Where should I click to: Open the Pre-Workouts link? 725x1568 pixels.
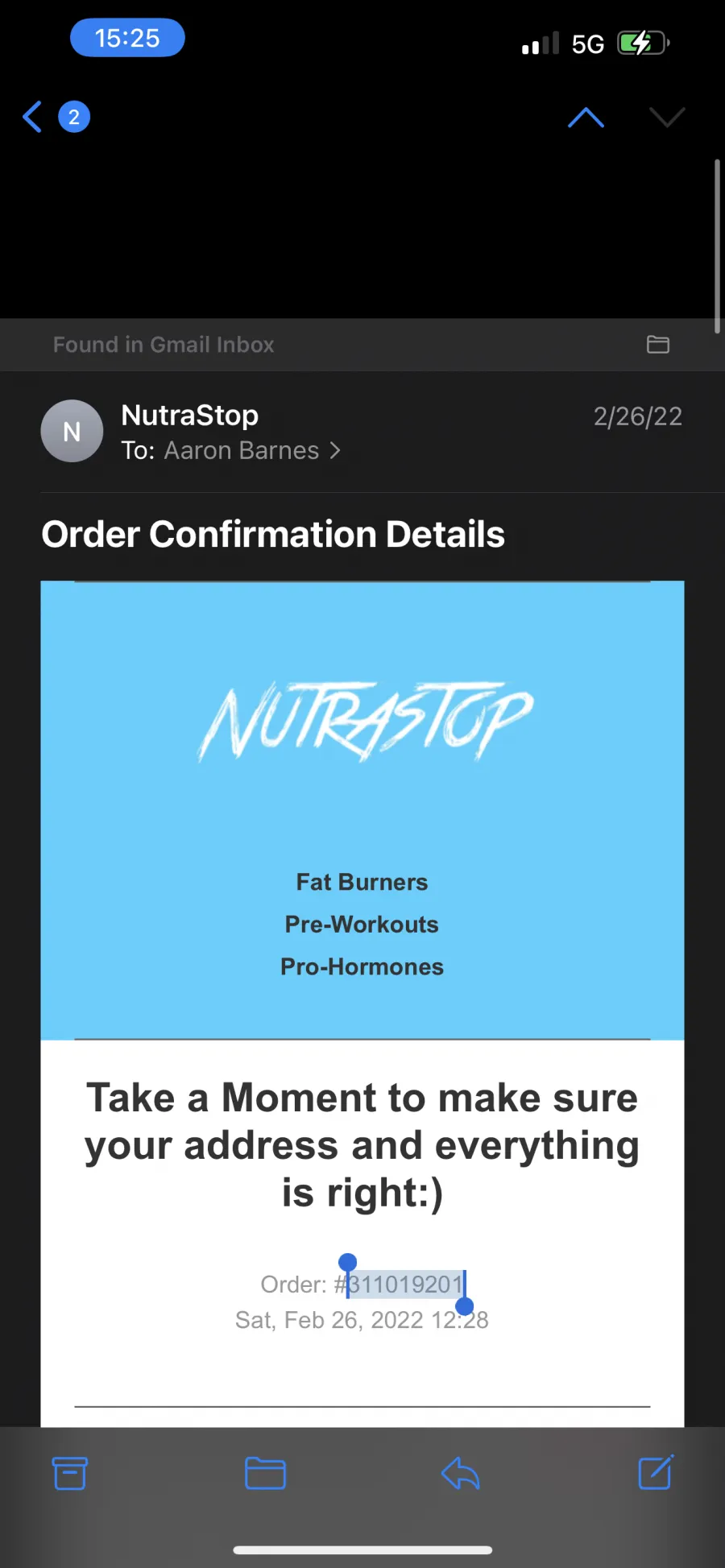coord(362,925)
